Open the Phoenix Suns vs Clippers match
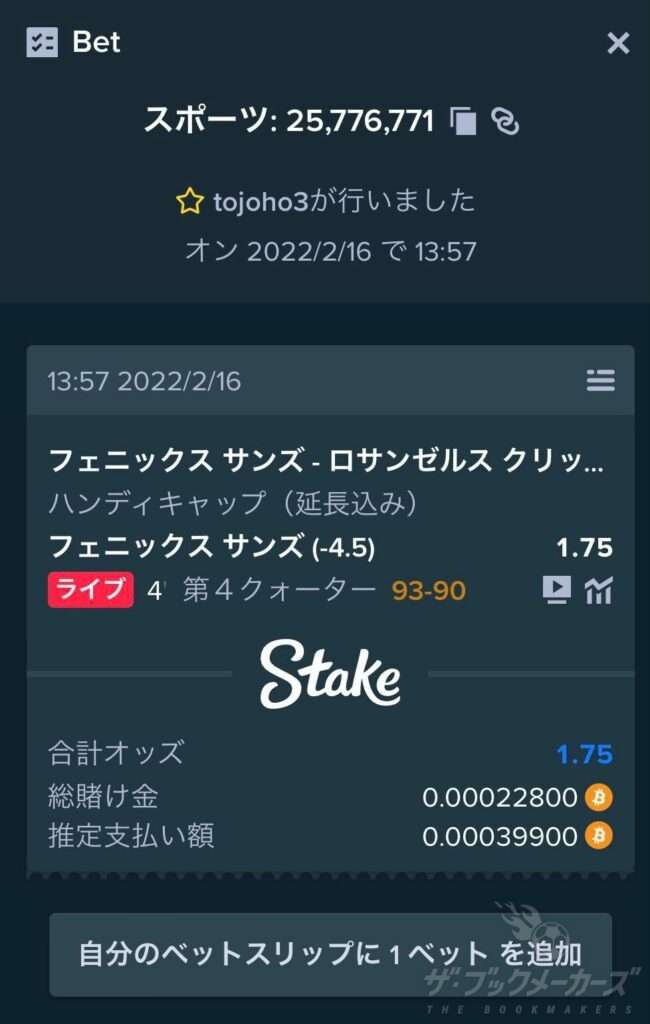This screenshot has height=1024, width=650. tap(326, 461)
